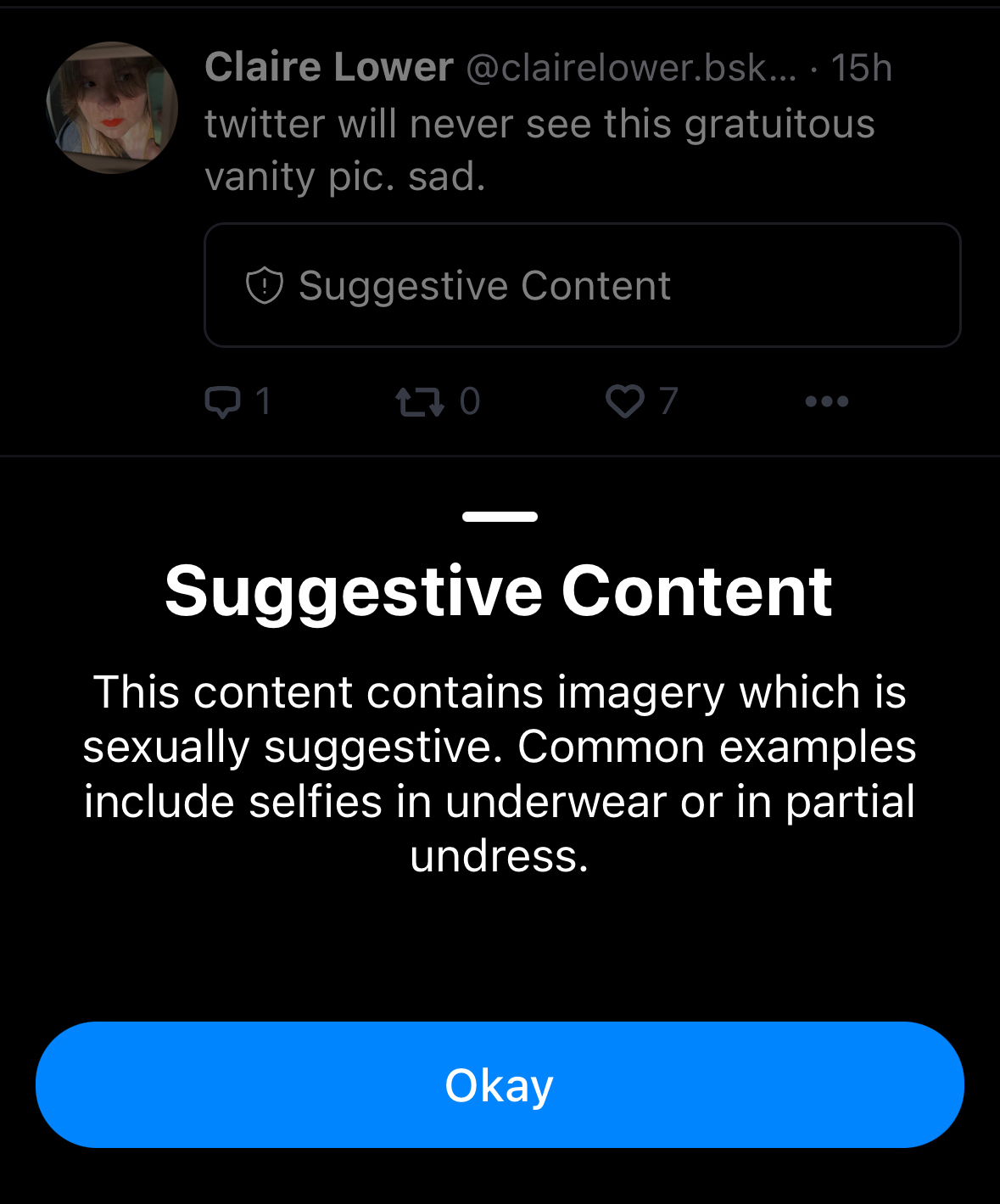Open the Suggestive Content warning label
This screenshot has width=1000, height=1204.
pos(582,285)
